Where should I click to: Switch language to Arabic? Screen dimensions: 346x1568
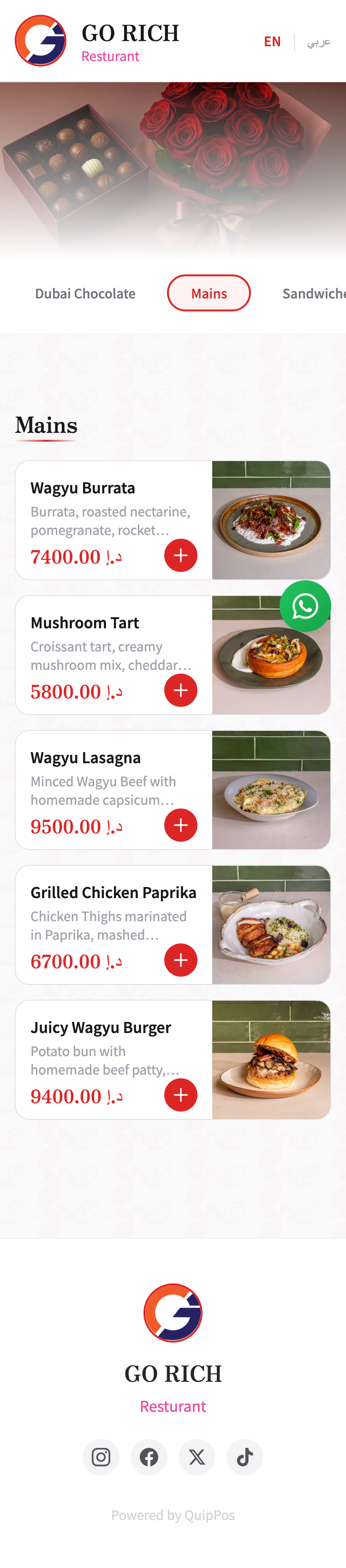coord(319,42)
